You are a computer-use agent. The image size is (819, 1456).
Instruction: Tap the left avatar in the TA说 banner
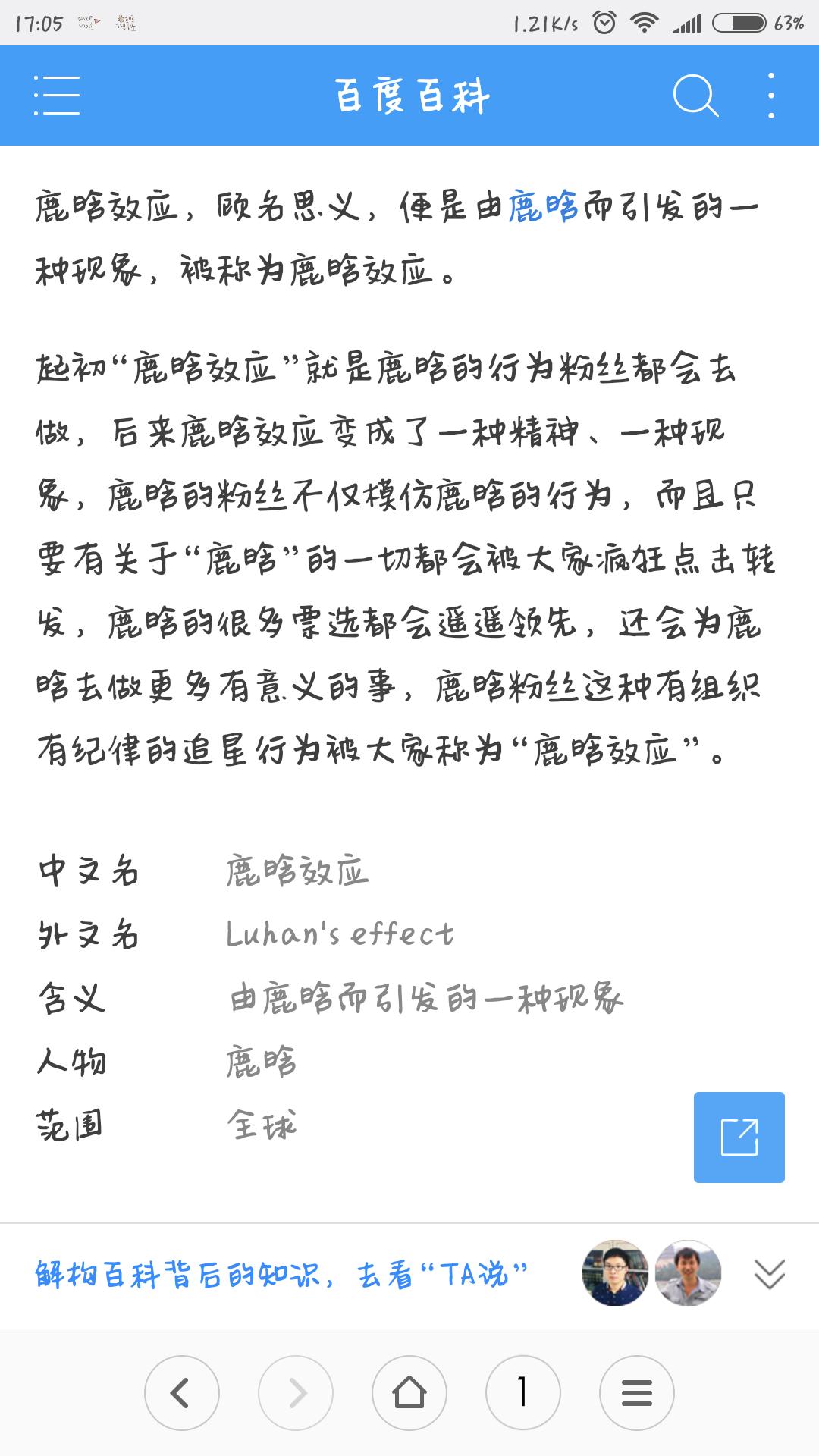coord(616,1272)
